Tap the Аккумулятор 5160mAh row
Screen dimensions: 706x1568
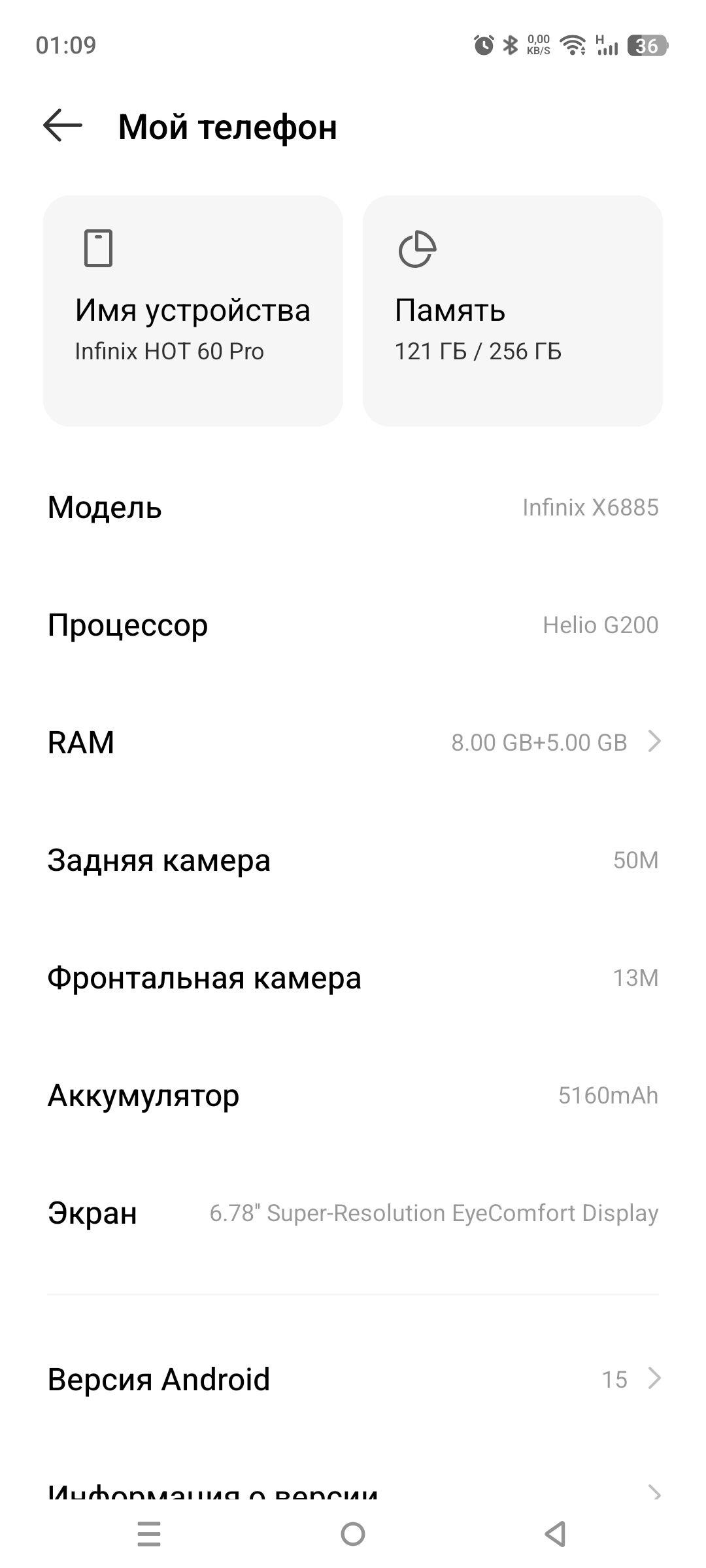[x=353, y=1096]
